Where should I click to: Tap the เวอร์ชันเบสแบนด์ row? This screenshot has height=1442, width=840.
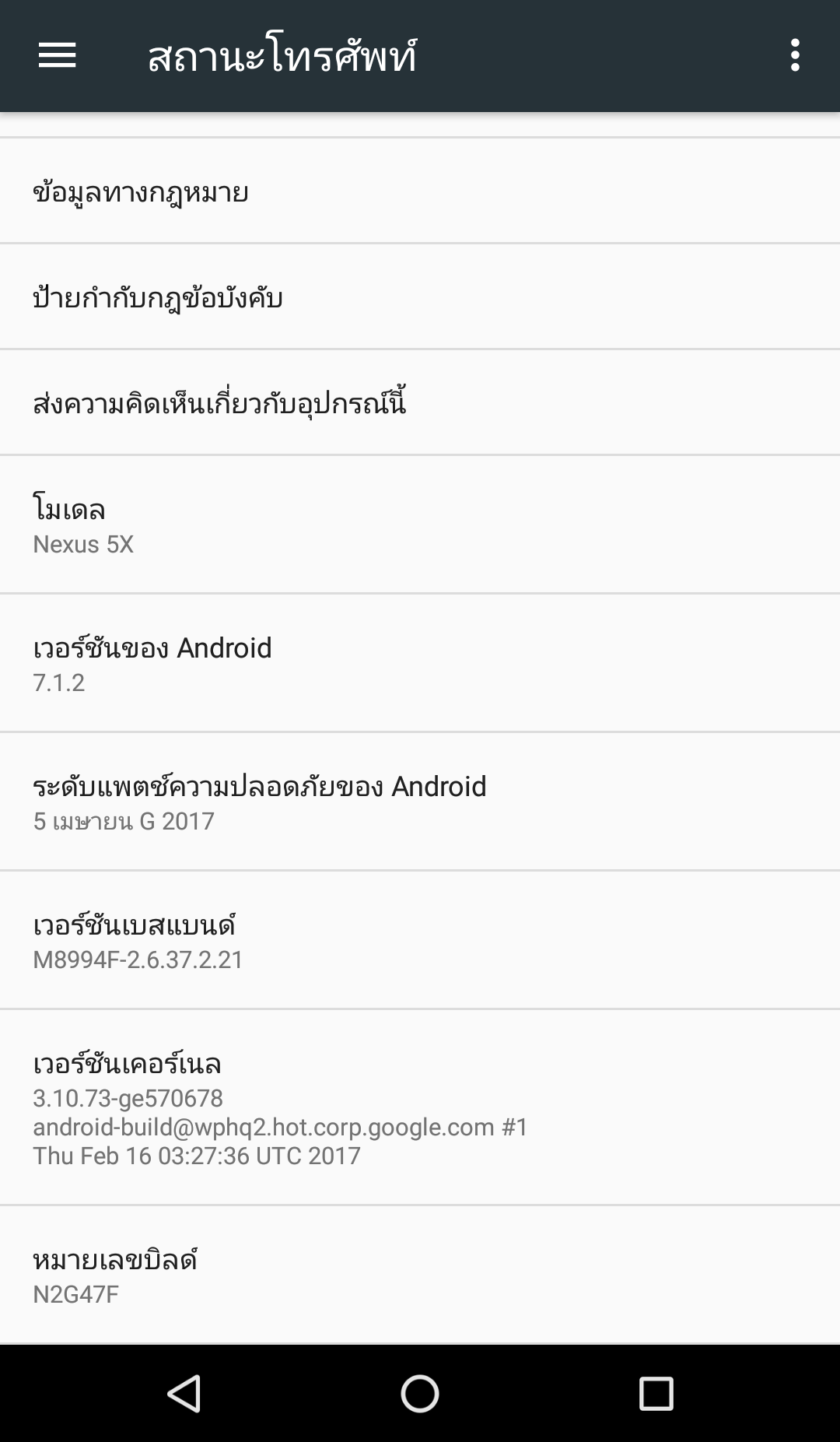[420, 940]
